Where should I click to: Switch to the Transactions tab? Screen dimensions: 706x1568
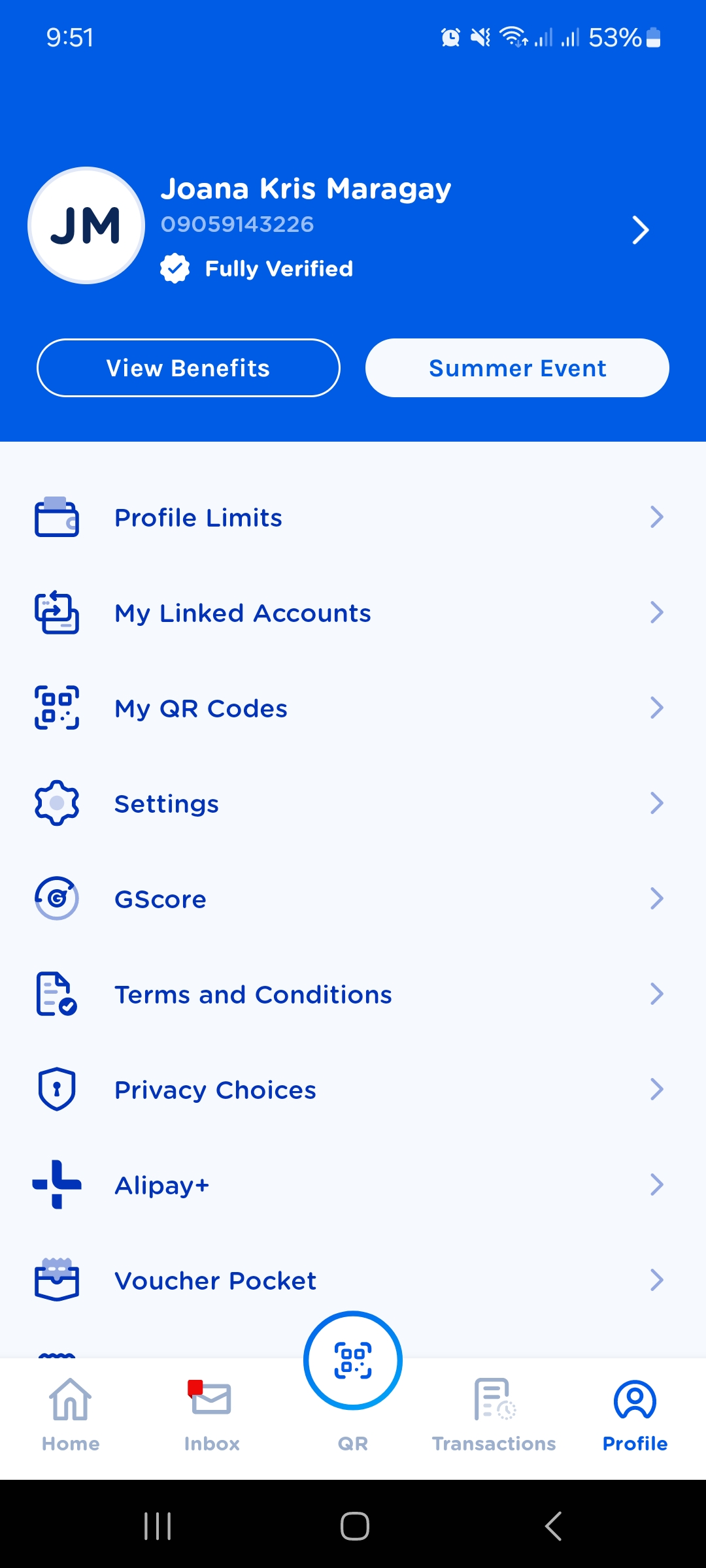[x=494, y=1414]
